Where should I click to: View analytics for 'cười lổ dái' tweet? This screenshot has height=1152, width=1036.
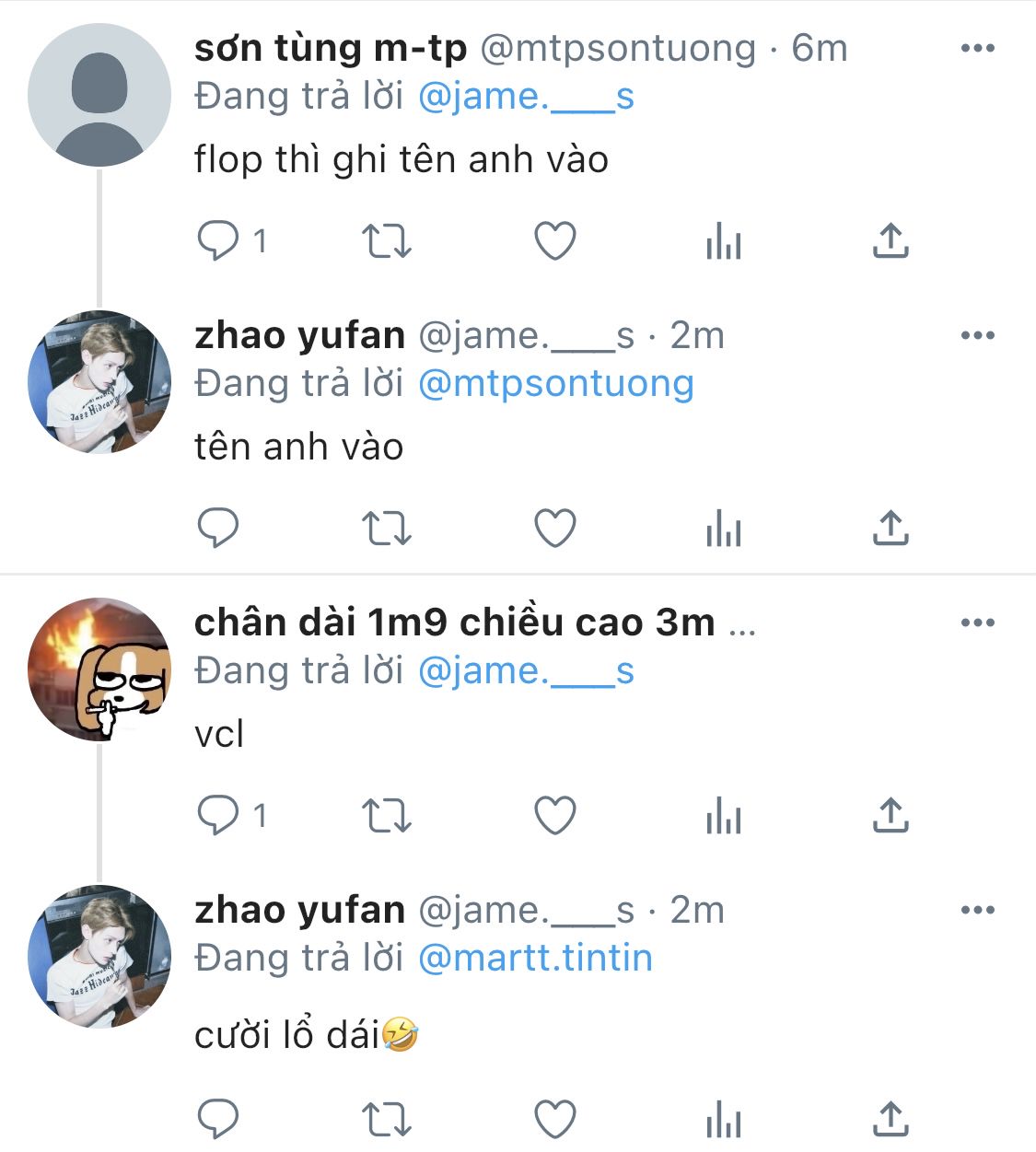724,1120
